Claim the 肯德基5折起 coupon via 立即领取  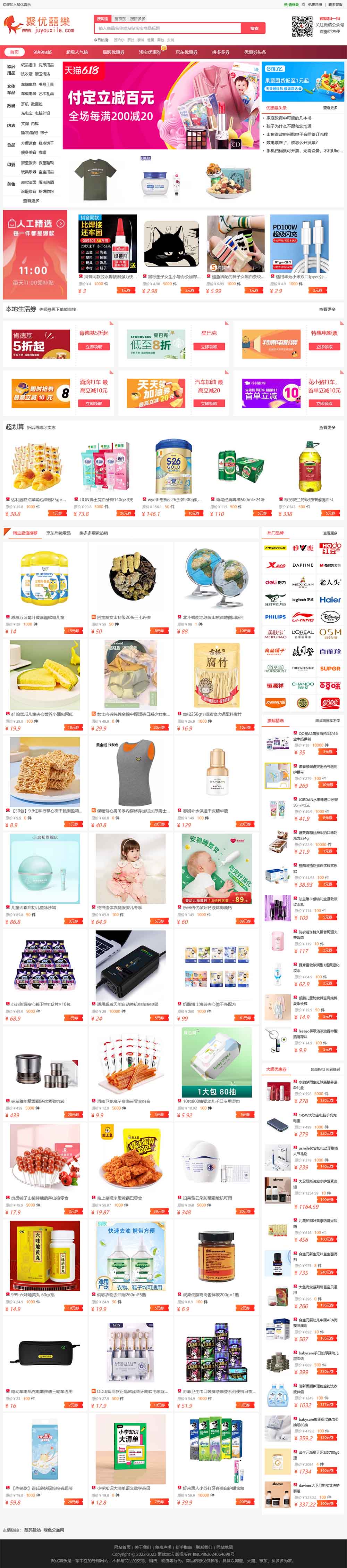coord(94,346)
